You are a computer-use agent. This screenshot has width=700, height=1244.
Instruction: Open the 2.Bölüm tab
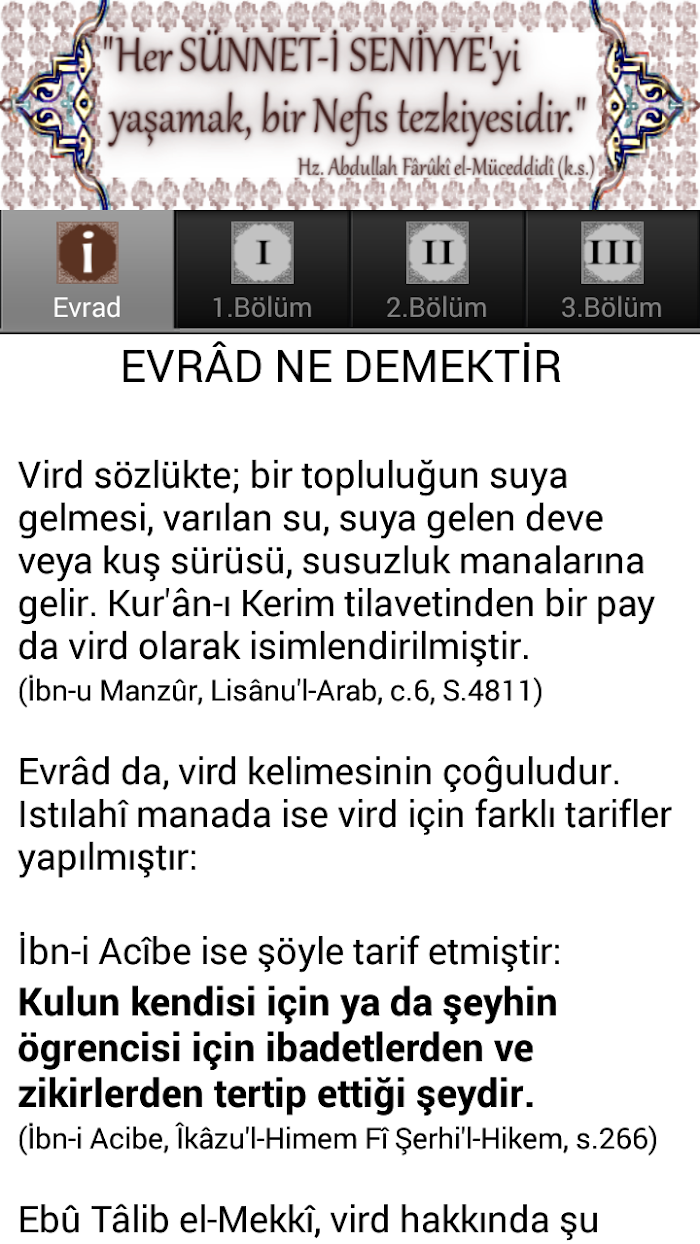coord(437,270)
